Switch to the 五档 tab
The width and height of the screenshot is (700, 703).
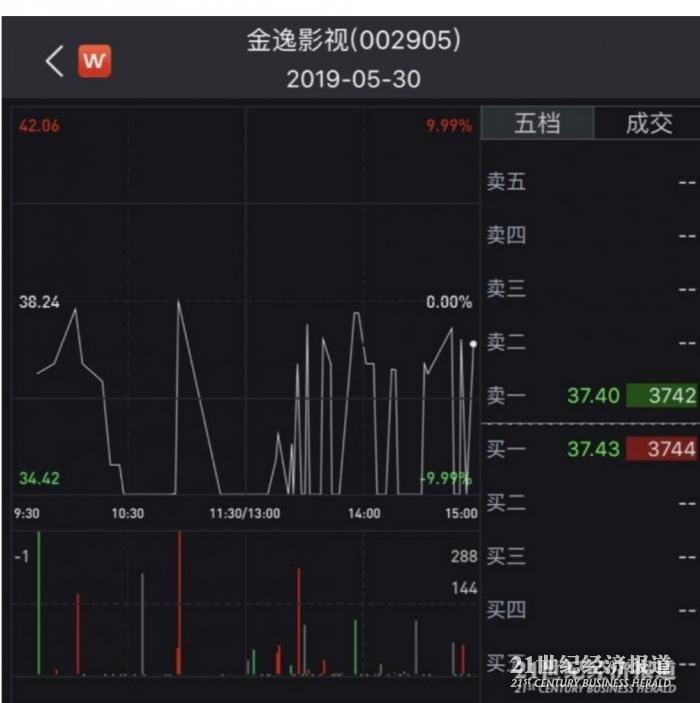pos(537,124)
